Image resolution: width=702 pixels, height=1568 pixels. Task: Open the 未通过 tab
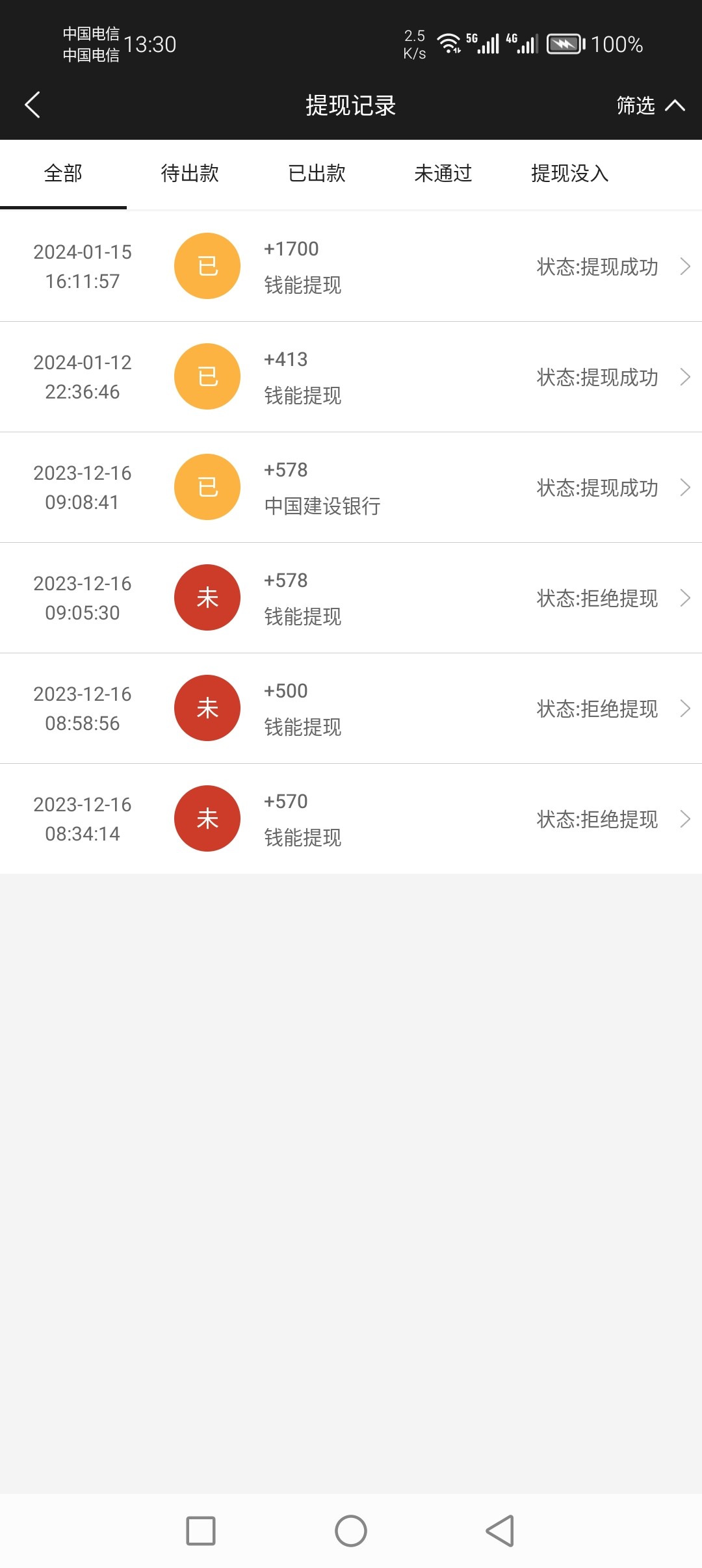[443, 174]
